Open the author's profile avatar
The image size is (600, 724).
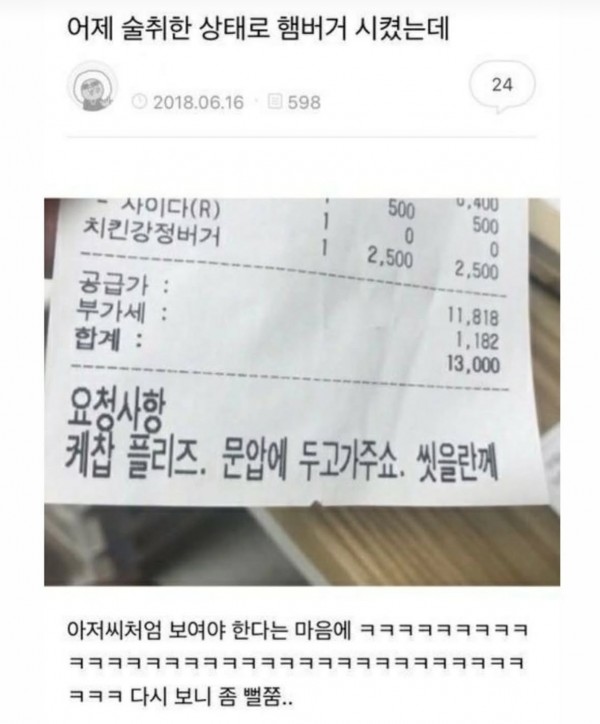point(97,90)
